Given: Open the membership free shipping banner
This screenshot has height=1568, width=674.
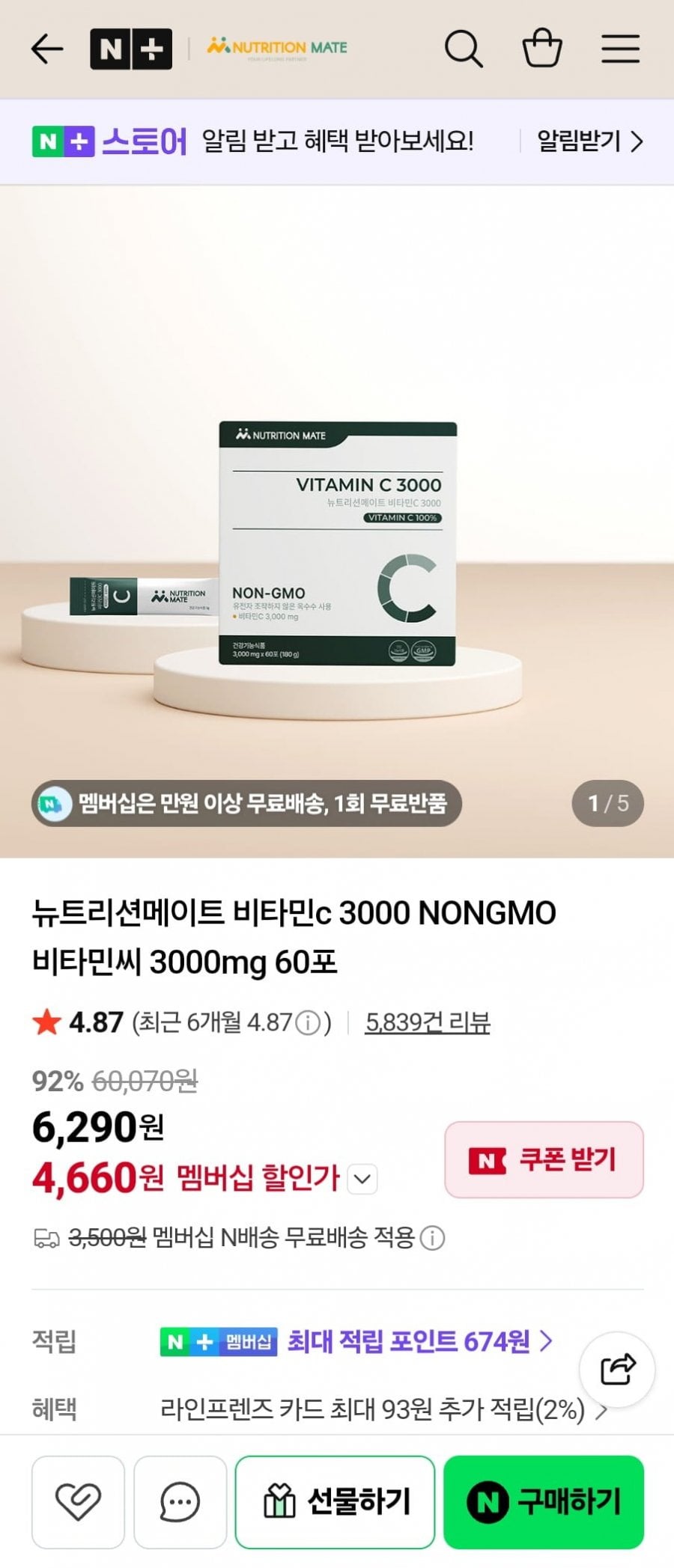Looking at the screenshot, I should point(246,804).
